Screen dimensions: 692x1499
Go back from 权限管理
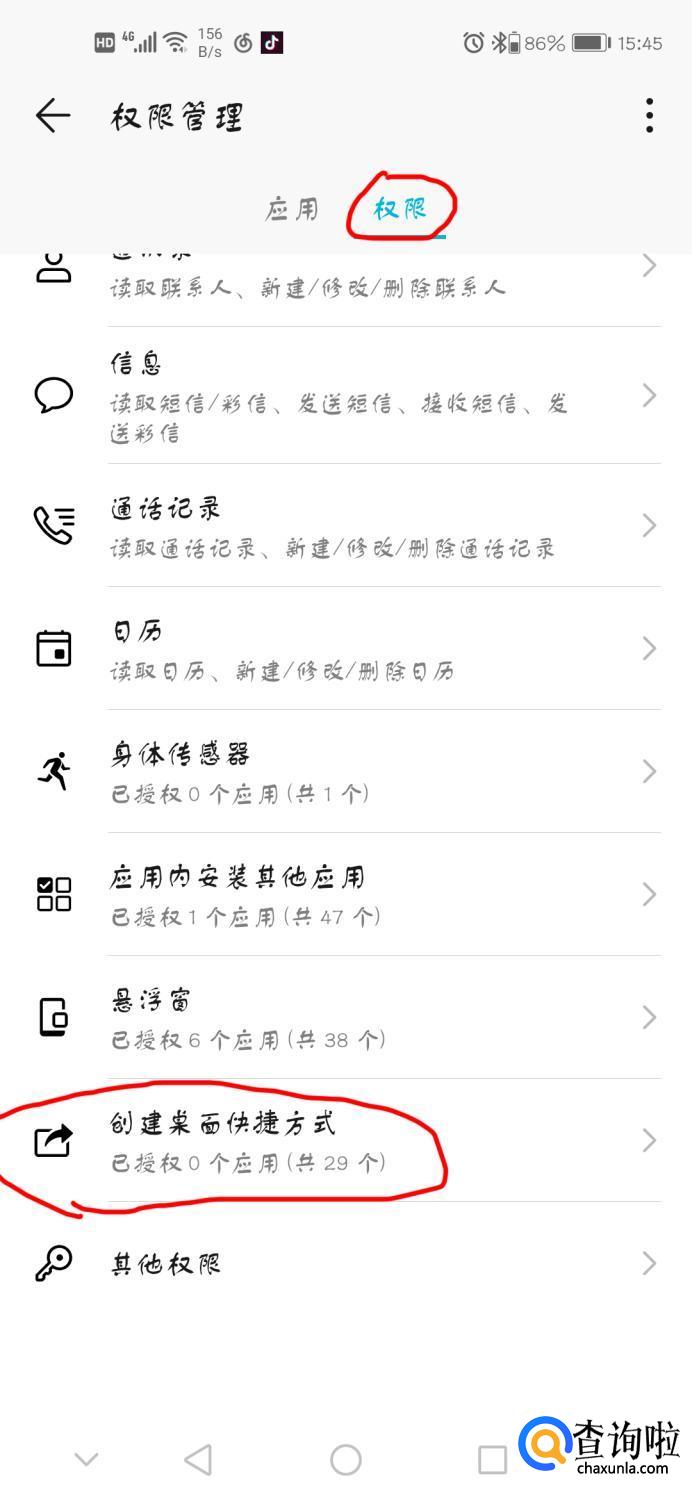tap(53, 116)
